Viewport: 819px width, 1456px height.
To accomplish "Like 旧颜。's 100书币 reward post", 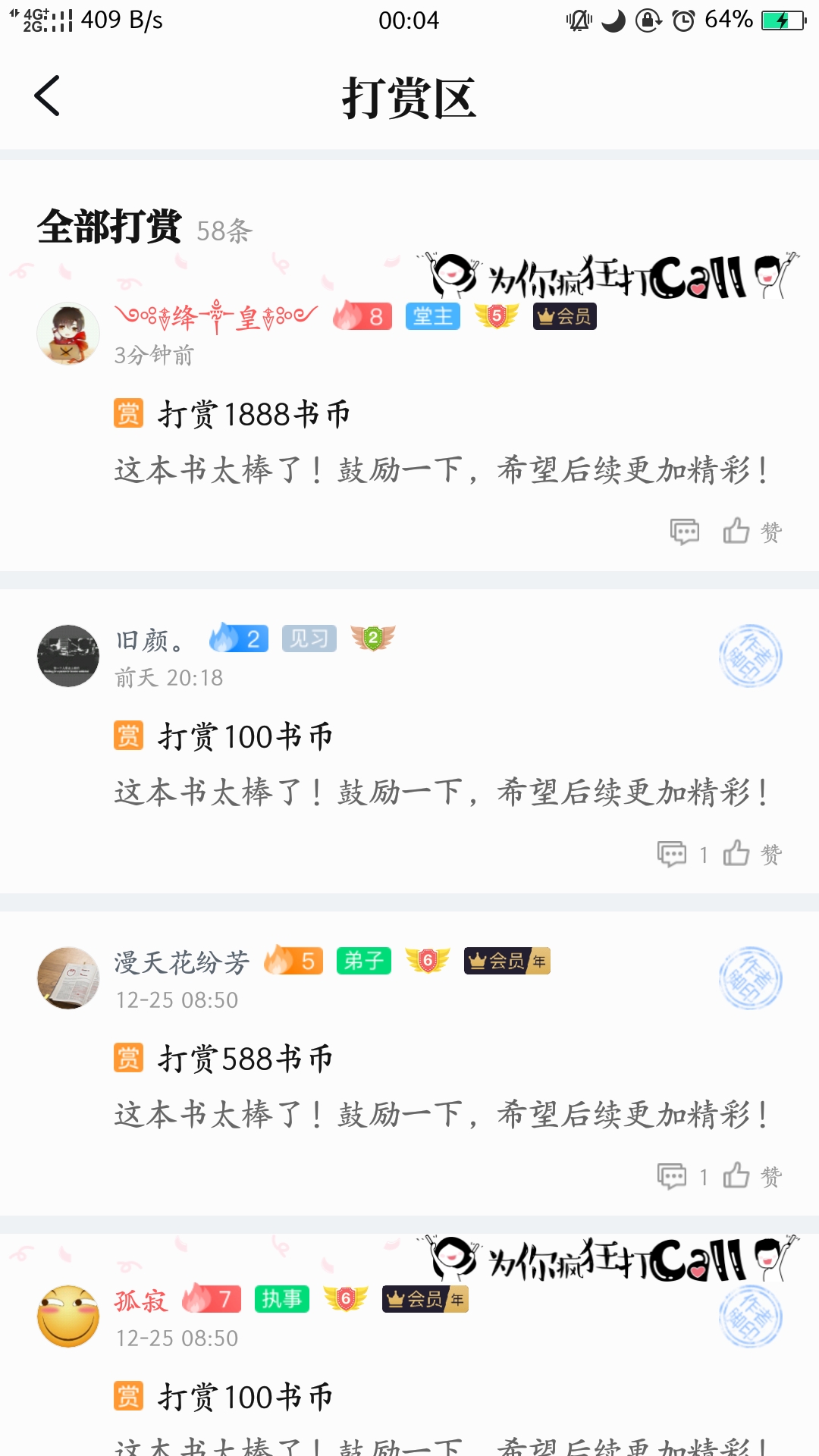I will point(751,854).
